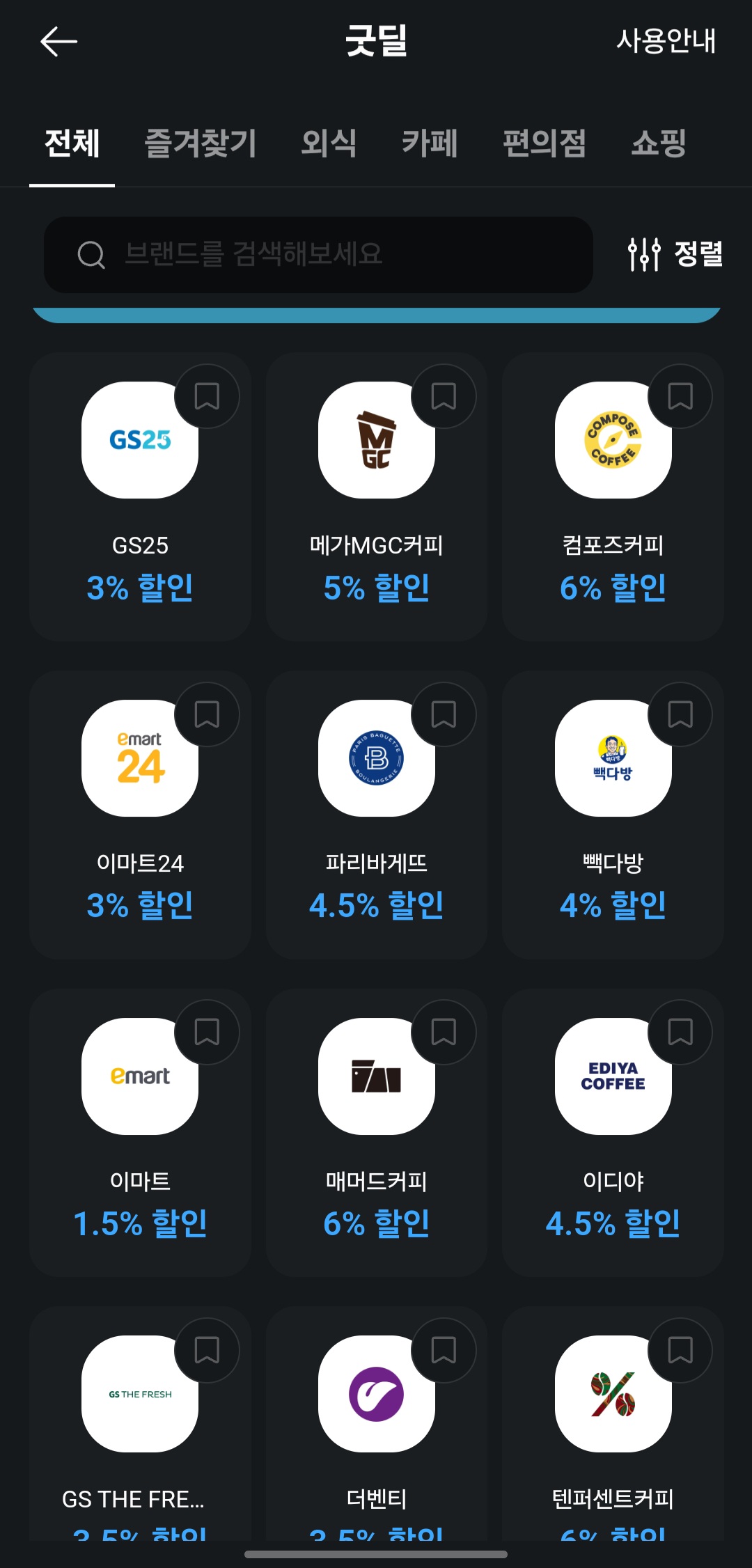The image size is (752, 1568).
Task: Switch to the 즐겨찾기 tab
Action: click(x=201, y=143)
